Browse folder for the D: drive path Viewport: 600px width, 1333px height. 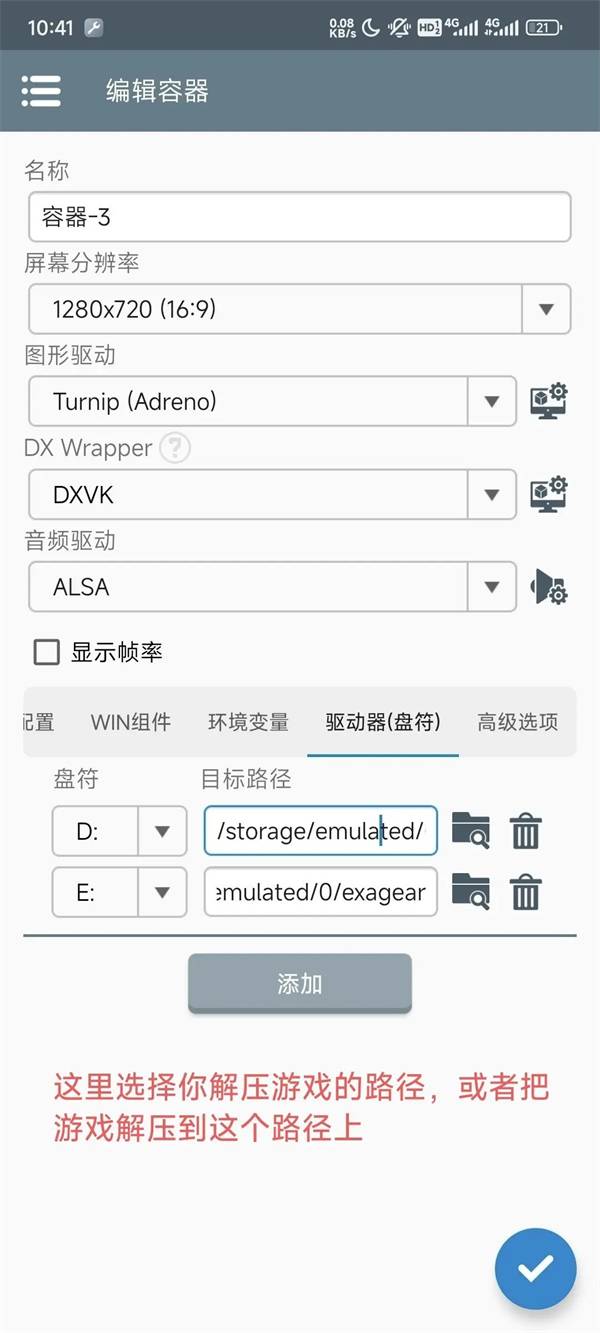(x=470, y=831)
